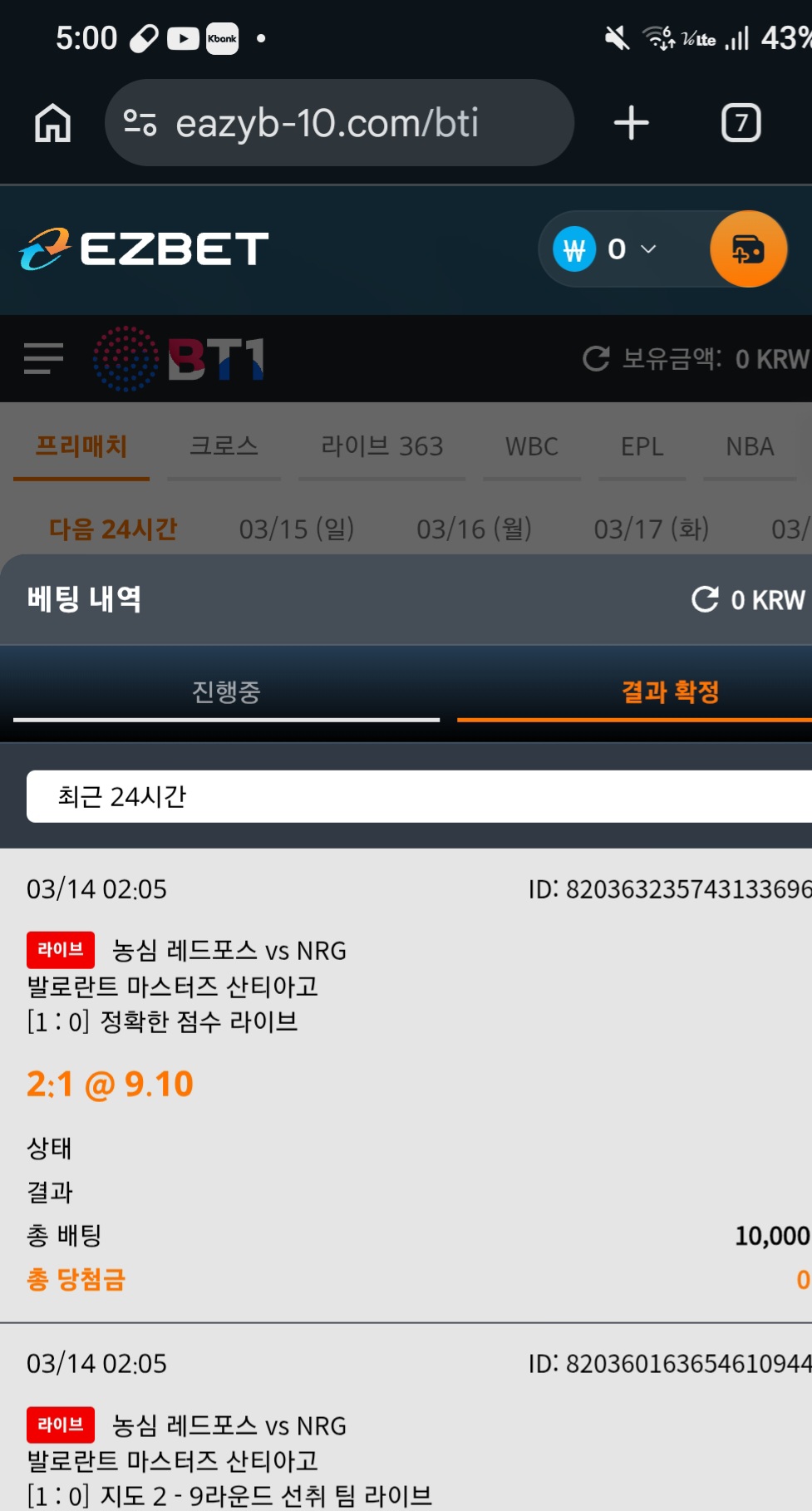Open a new browser tab

(x=631, y=123)
